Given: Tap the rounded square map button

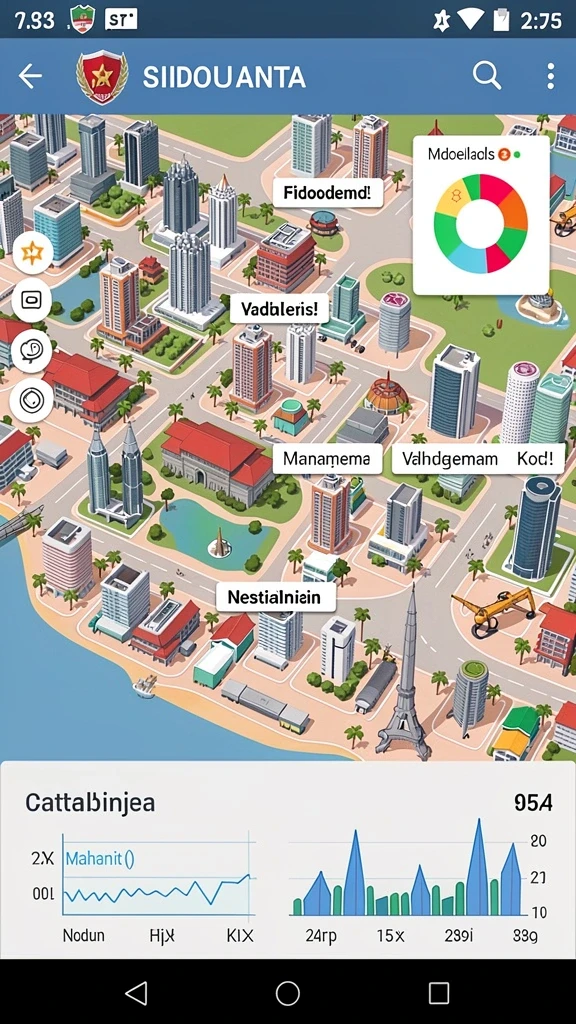Looking at the screenshot, I should [32, 300].
